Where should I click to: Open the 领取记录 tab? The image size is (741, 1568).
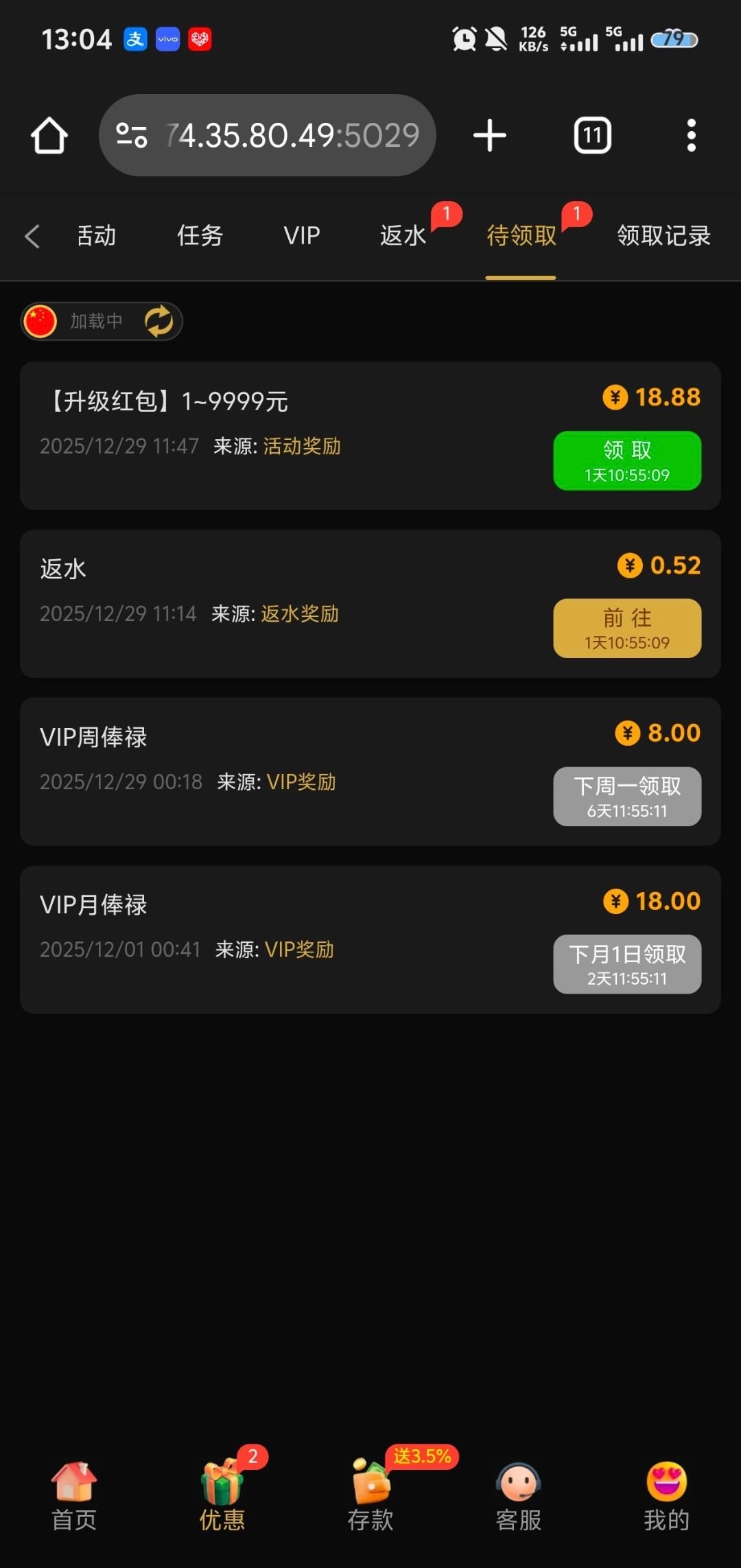point(663,236)
